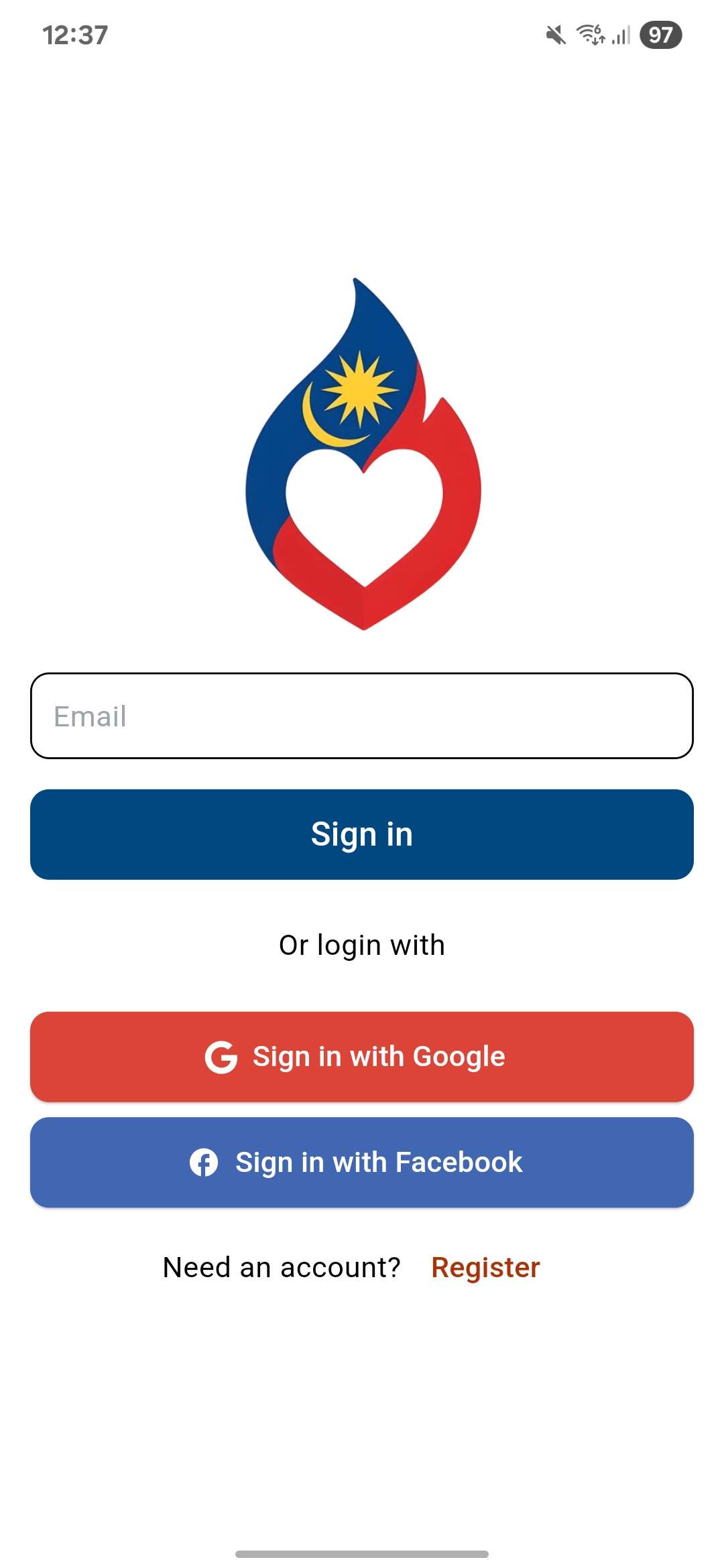Open the Register link

[x=485, y=1267]
